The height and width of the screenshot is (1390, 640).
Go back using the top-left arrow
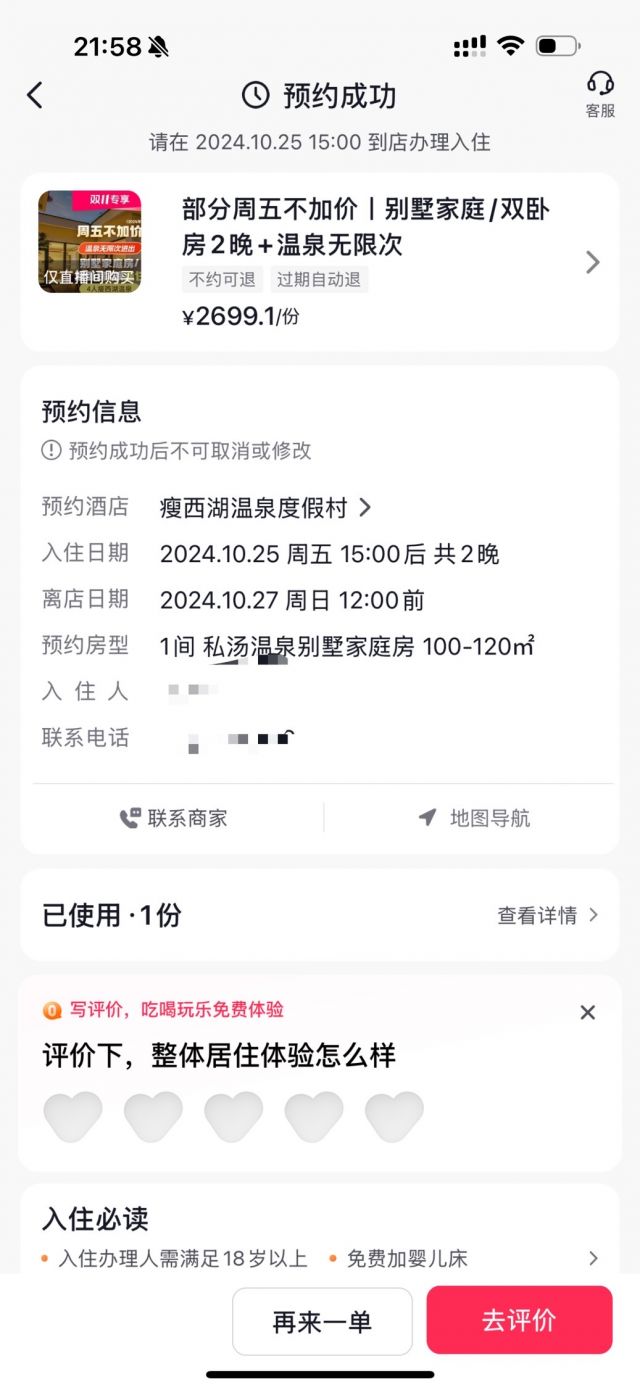(35, 95)
